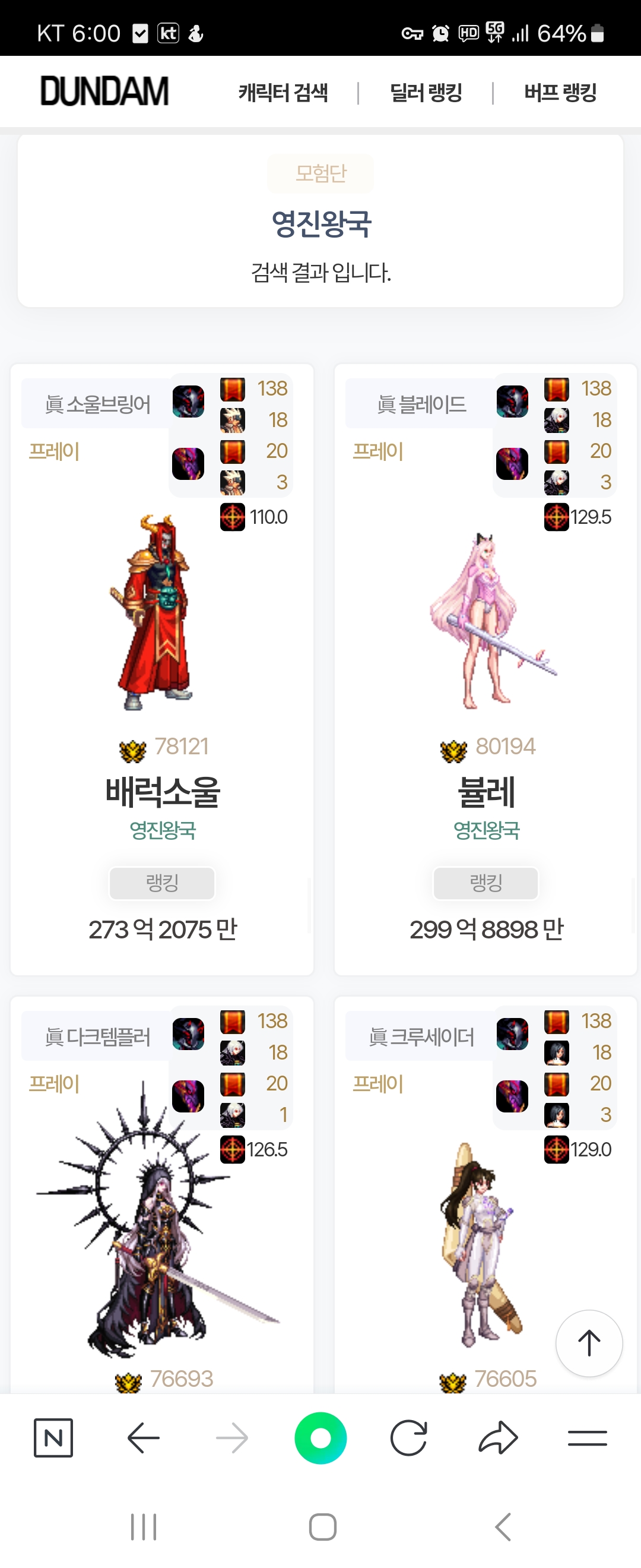This screenshot has width=641, height=1568.
Task: Tap the green Naver search circle button
Action: (320, 1438)
